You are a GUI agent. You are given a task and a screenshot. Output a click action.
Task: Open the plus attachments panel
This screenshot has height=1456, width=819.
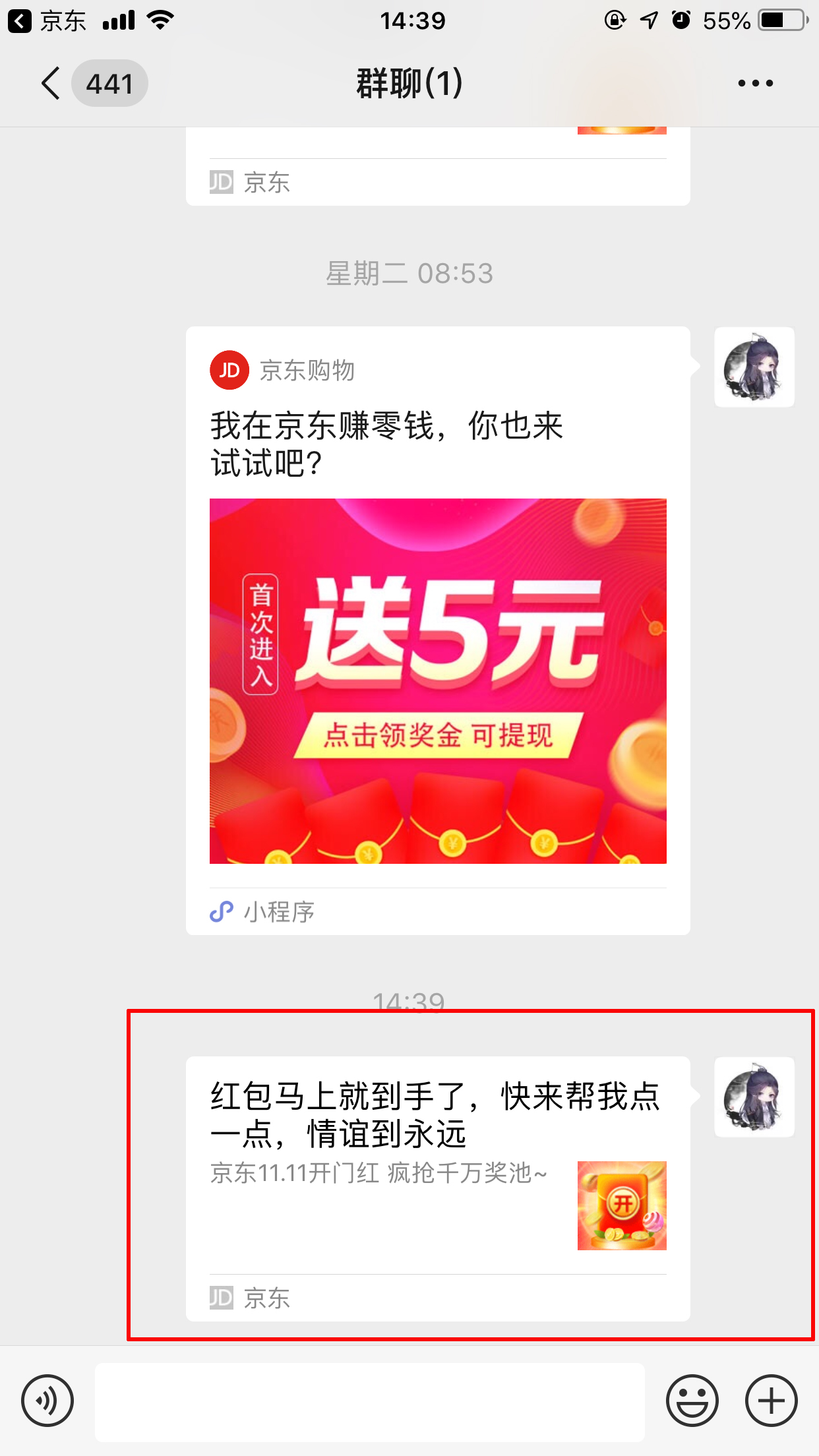point(771,1401)
